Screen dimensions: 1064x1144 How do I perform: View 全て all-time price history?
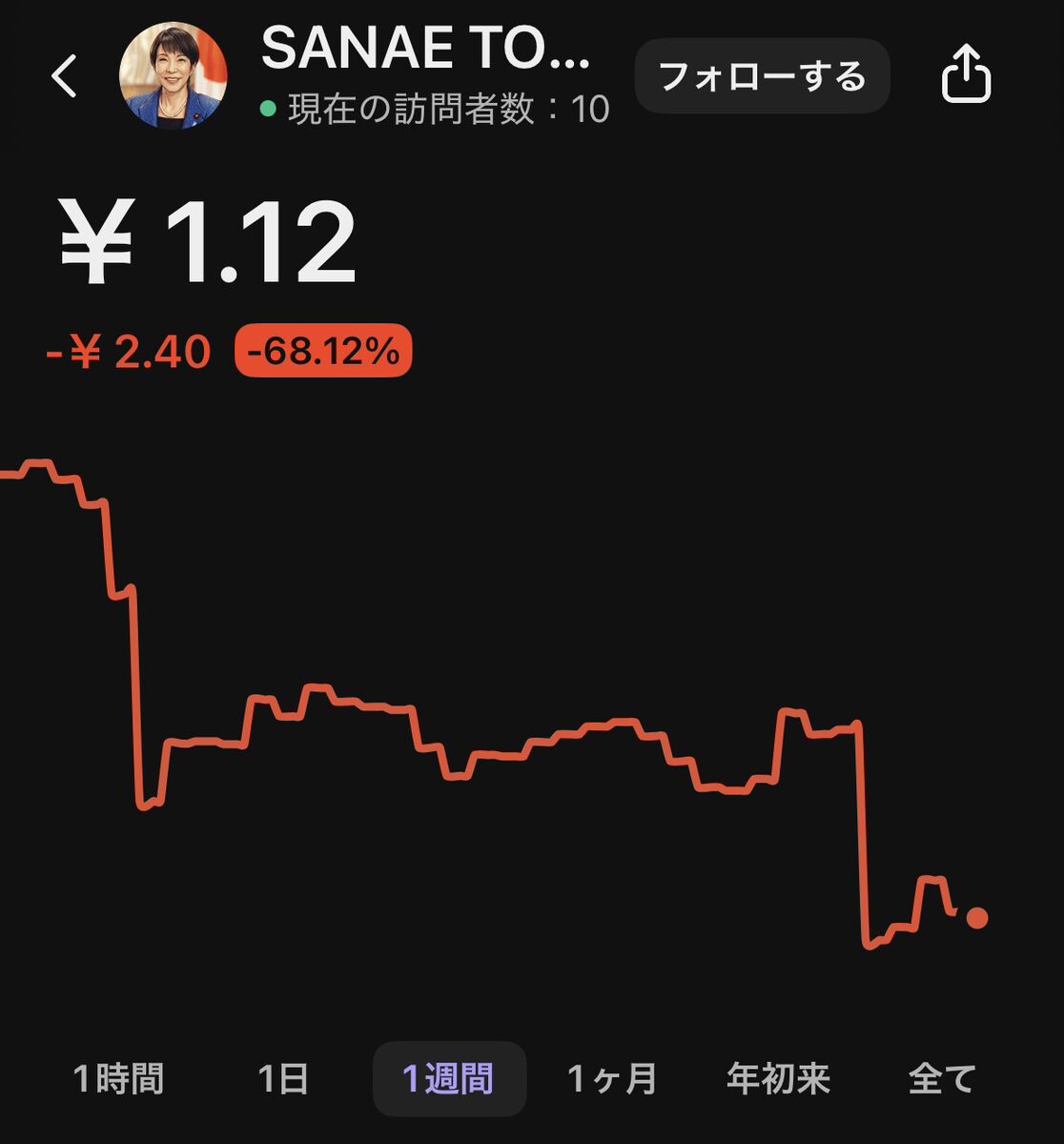click(942, 1079)
